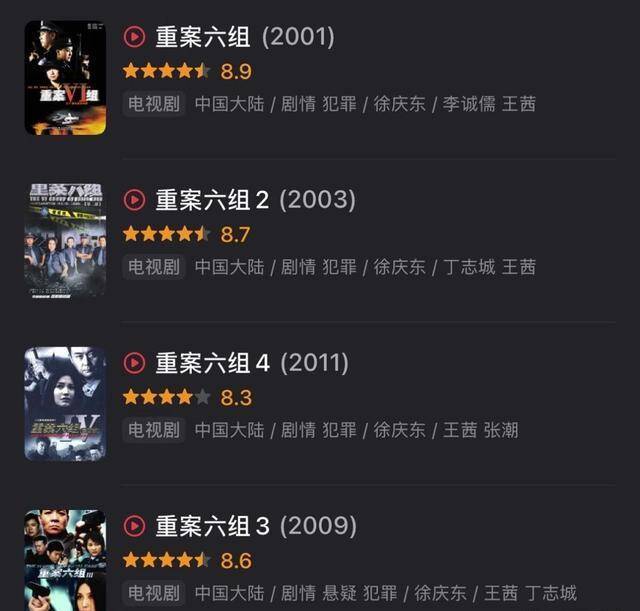
Task: Select the 重案六组 4 (2011) entry
Action: pos(251,363)
